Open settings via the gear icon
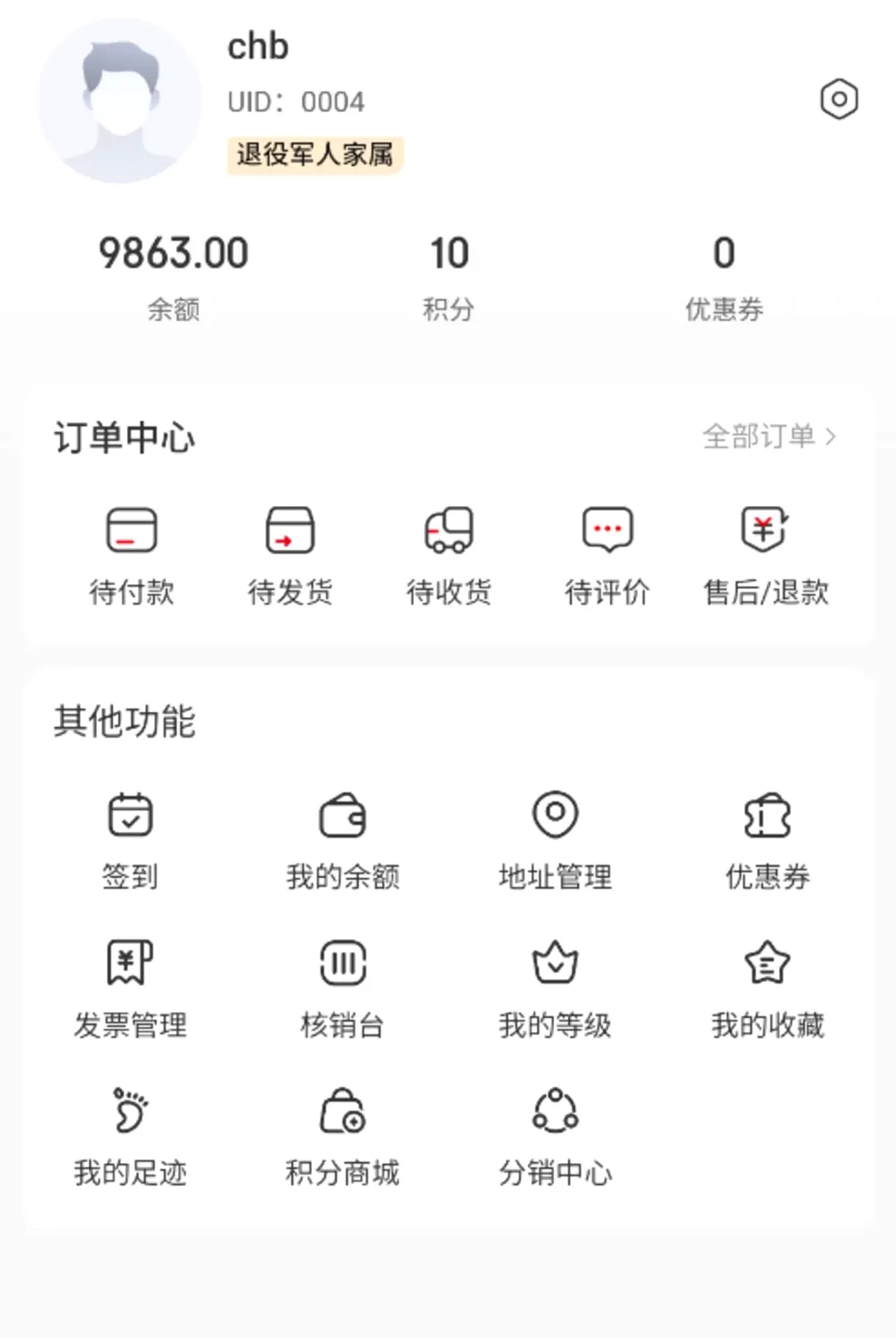The image size is (896, 1338). tap(839, 100)
